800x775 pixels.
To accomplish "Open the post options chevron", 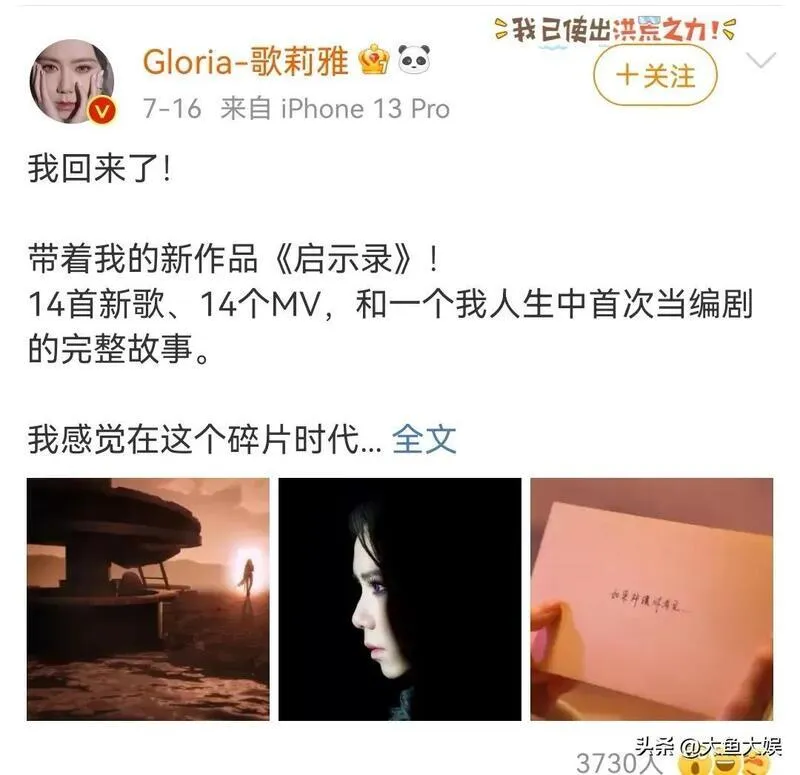I will point(761,61).
